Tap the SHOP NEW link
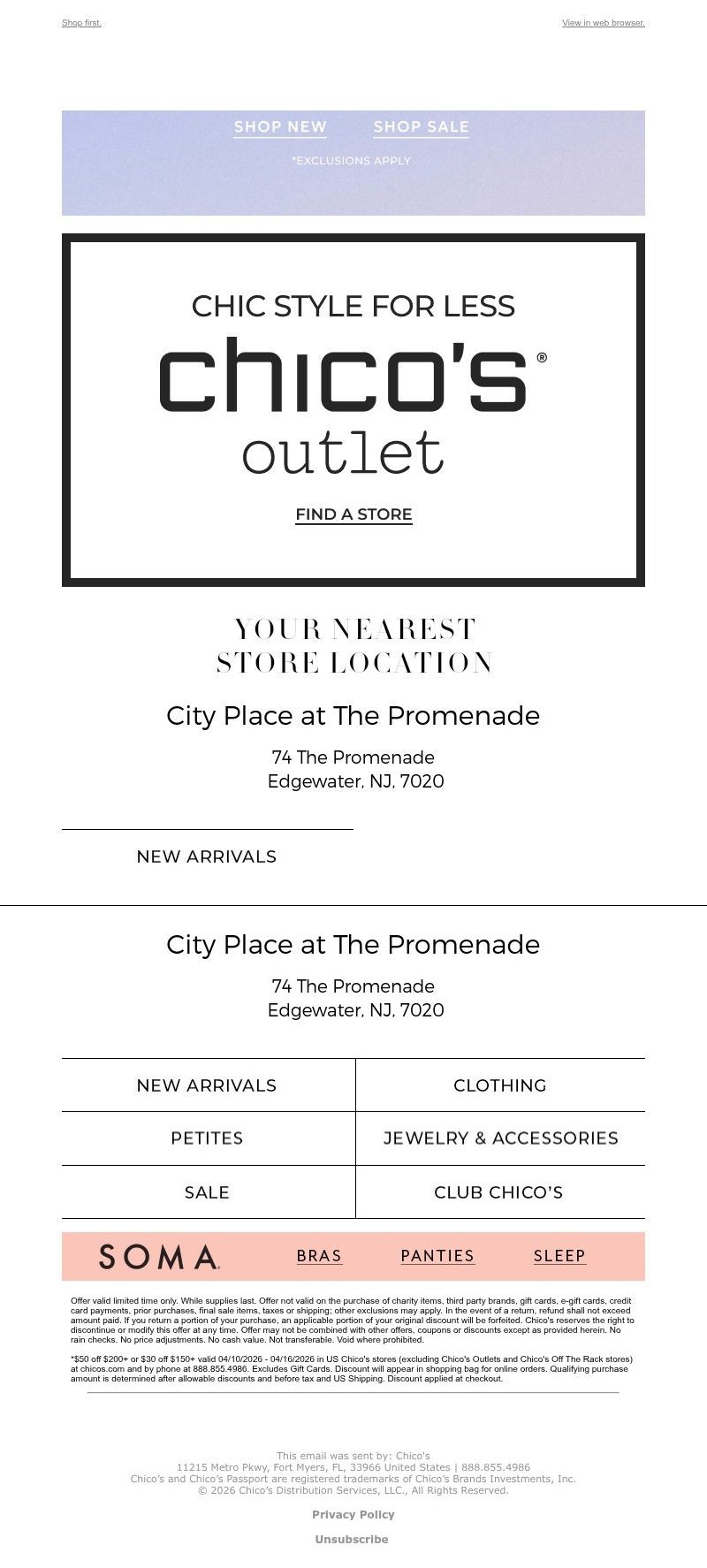This screenshot has width=707, height=1568. click(x=280, y=126)
